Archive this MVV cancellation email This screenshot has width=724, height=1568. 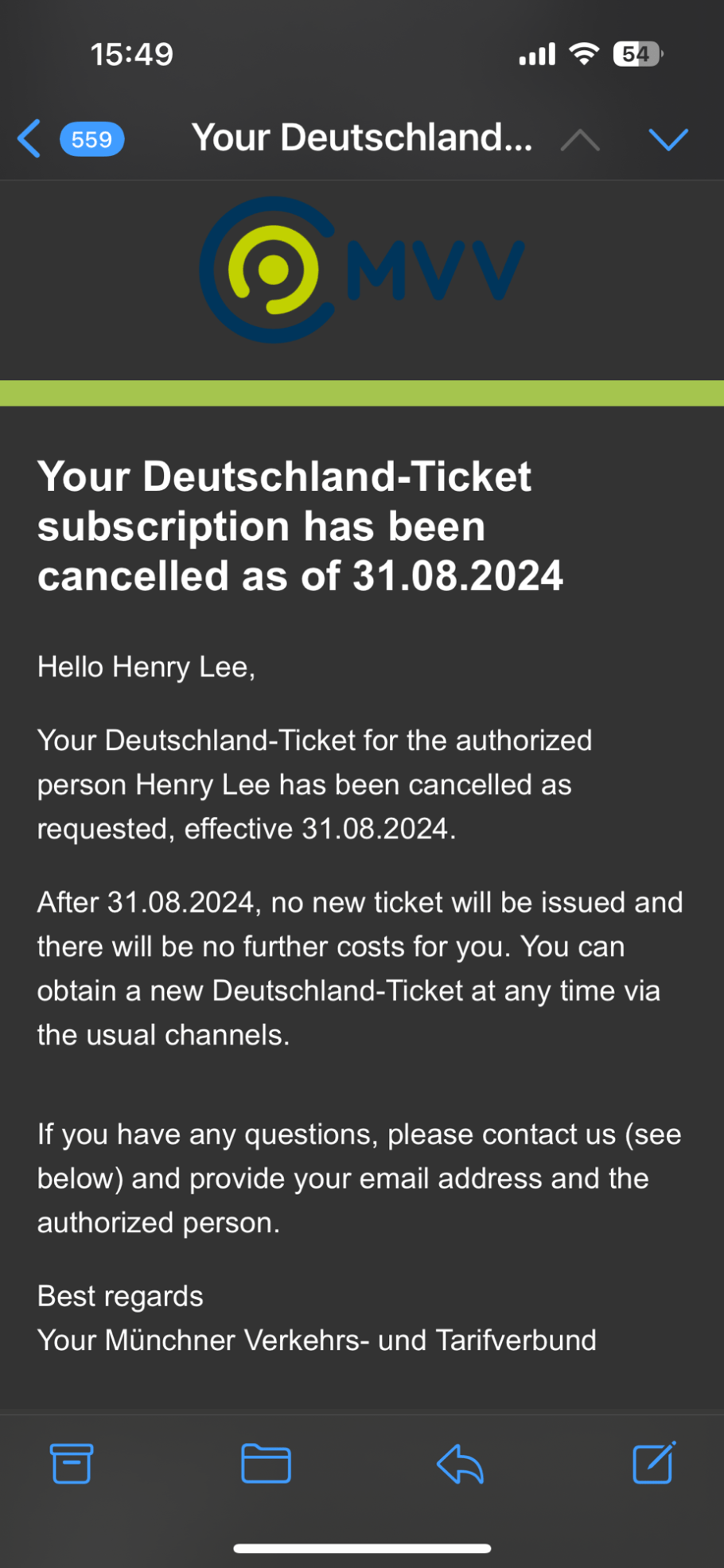tap(72, 1463)
